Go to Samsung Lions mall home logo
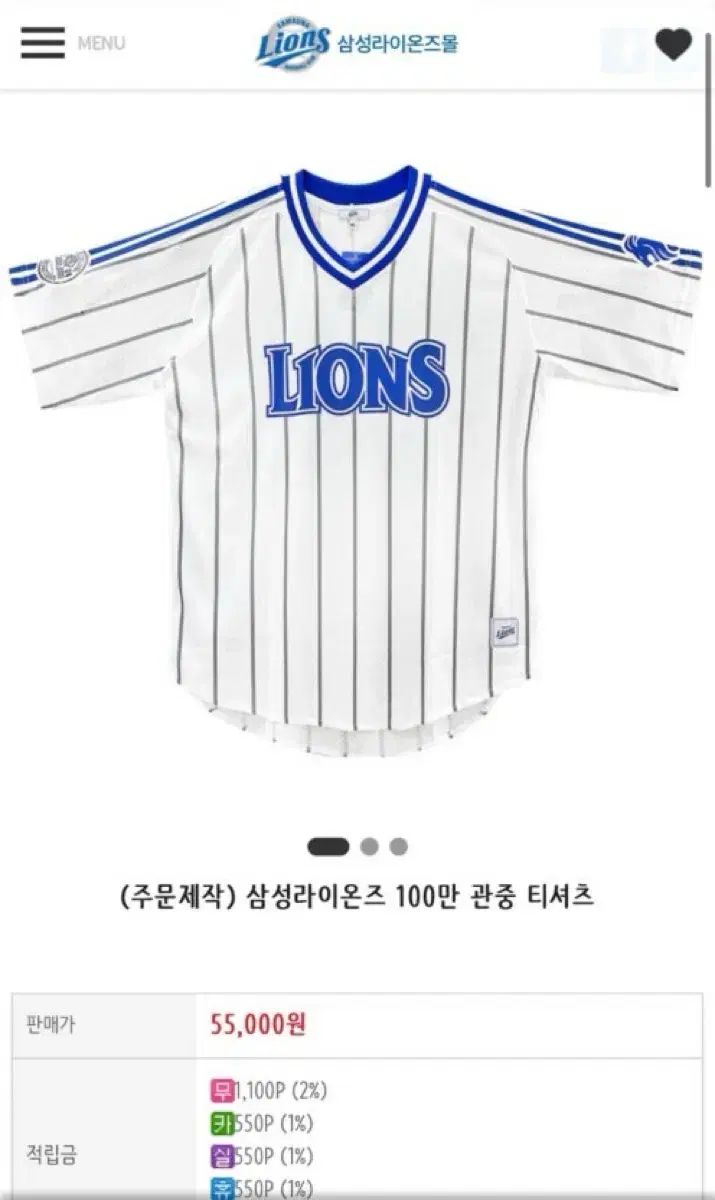Screen dimensions: 715x1200 (357, 45)
